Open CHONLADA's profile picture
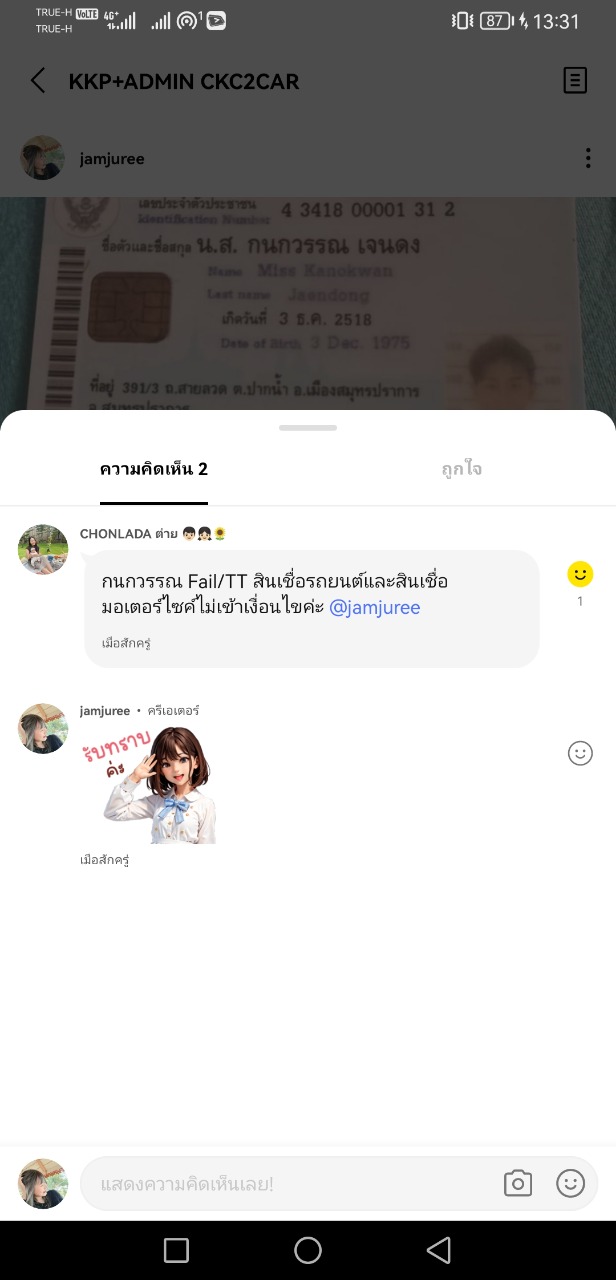Viewport: 616px width, 1280px height. (43, 549)
